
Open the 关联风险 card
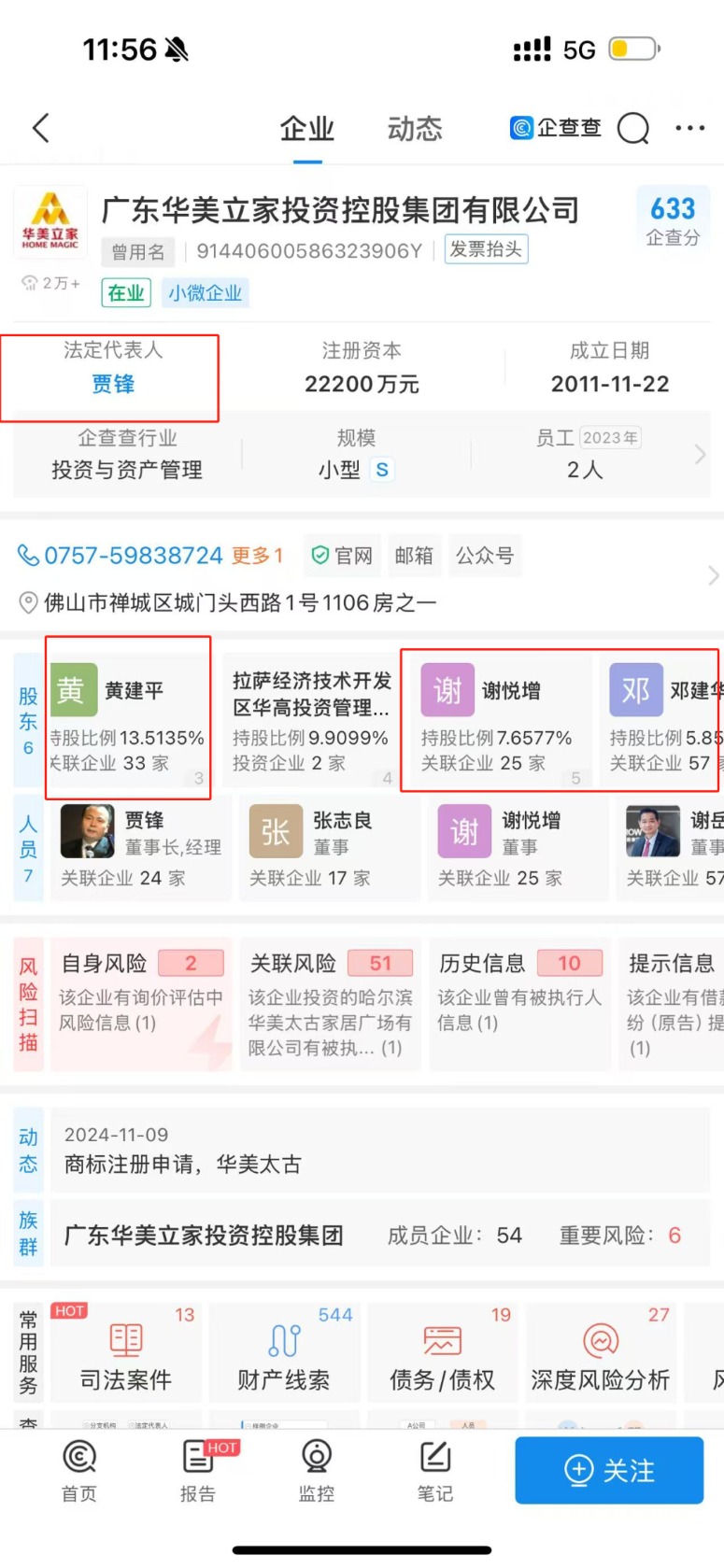click(x=330, y=1004)
